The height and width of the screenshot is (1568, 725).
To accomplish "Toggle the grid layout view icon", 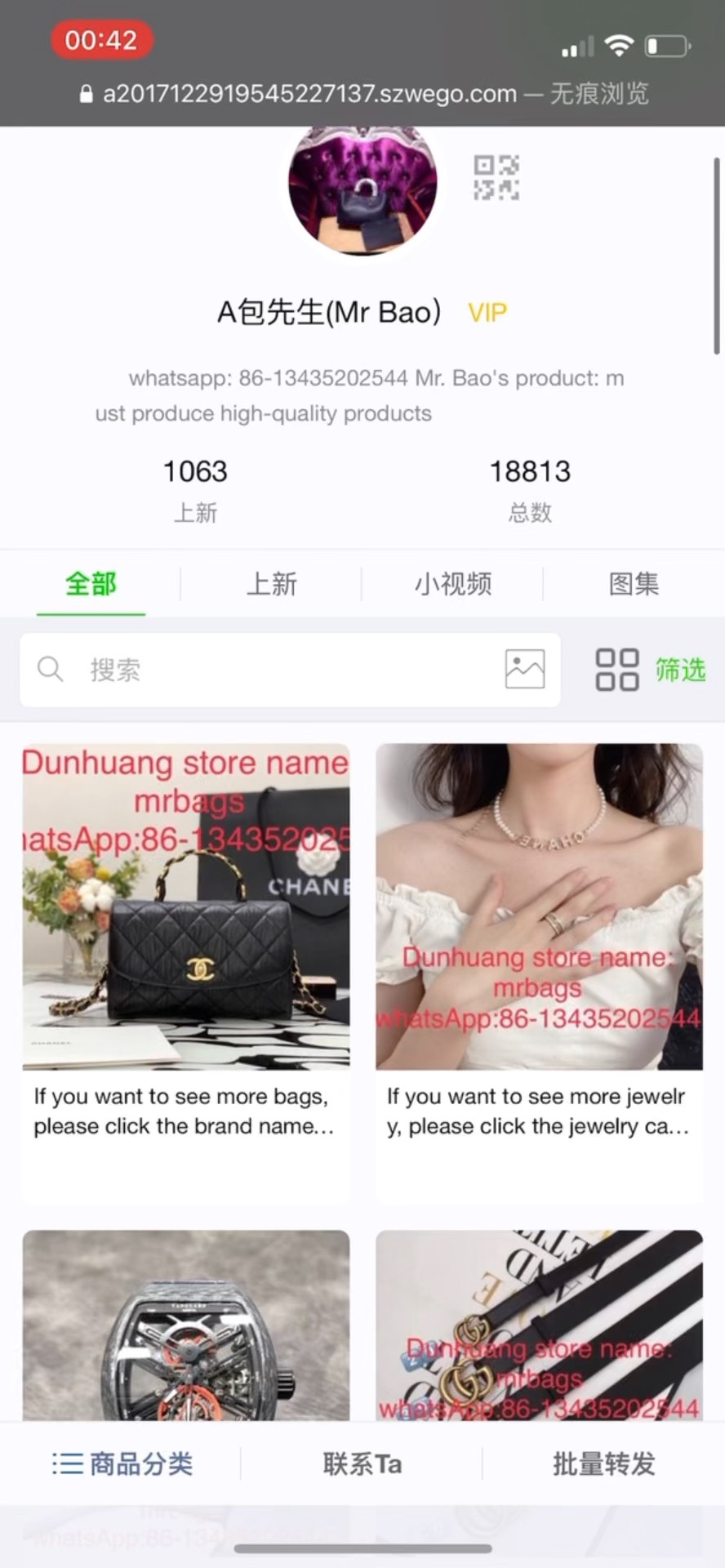I will 616,670.
